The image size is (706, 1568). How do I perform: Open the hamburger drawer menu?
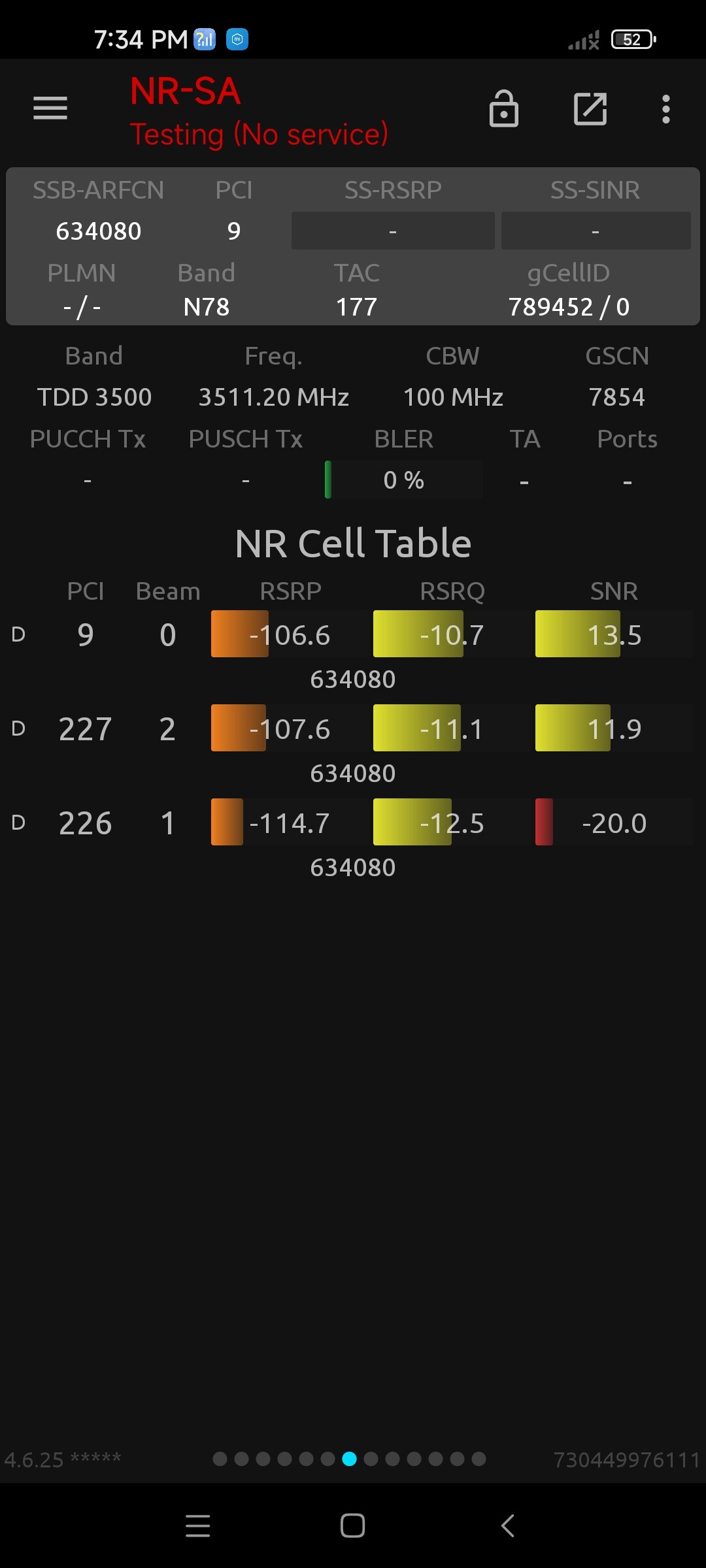pos(50,108)
